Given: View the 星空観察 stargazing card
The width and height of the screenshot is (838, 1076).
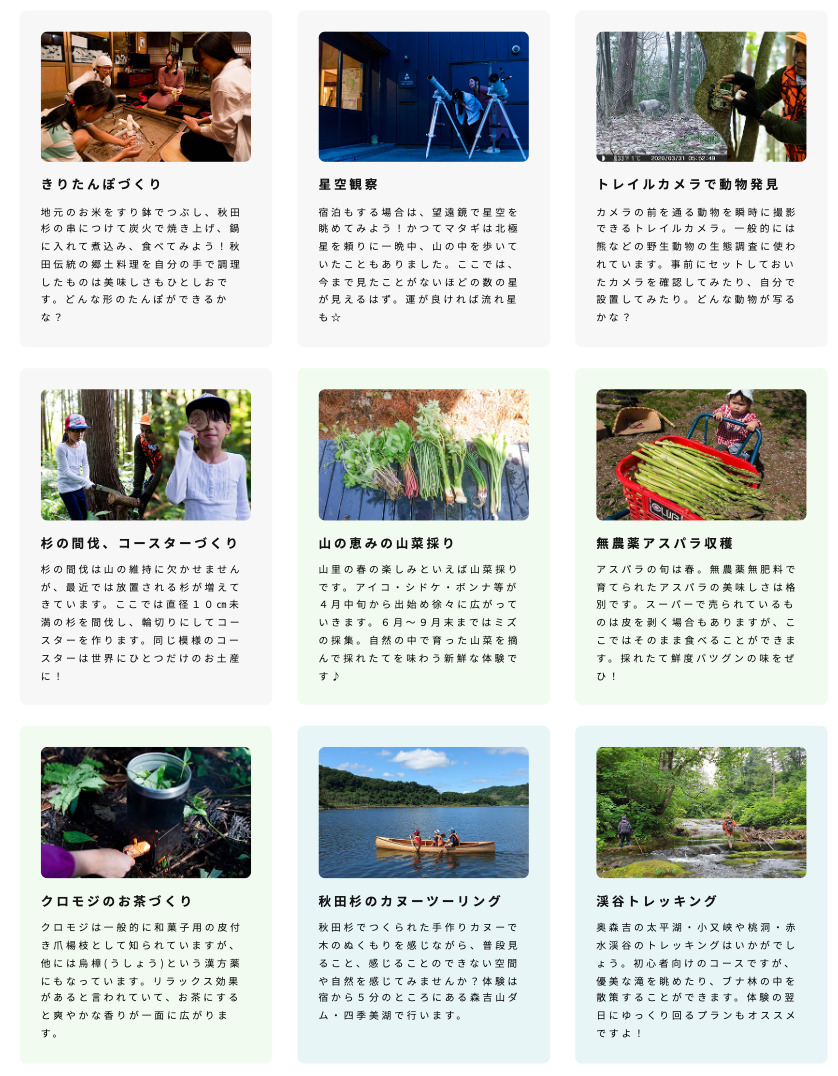Looking at the screenshot, I should (423, 179).
